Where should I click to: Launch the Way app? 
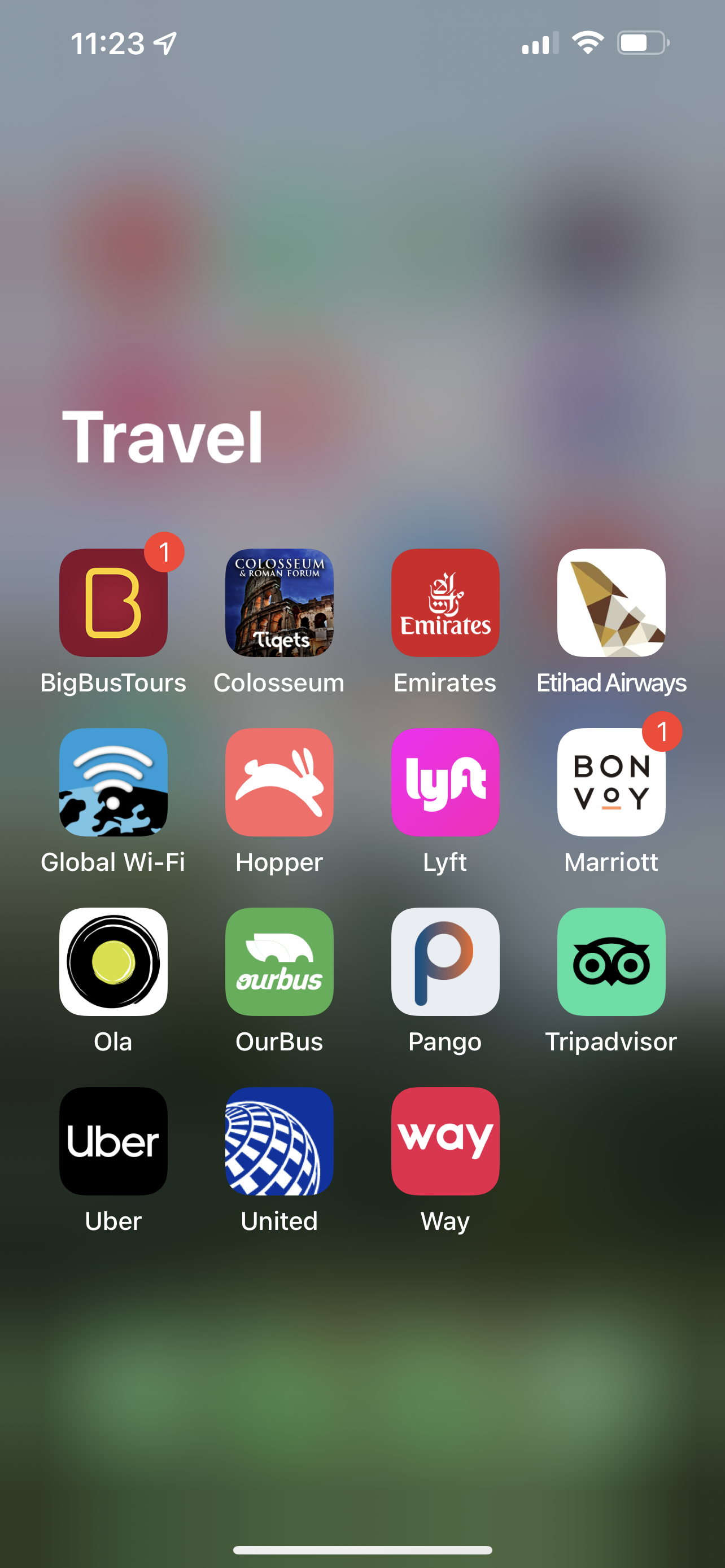click(445, 1141)
